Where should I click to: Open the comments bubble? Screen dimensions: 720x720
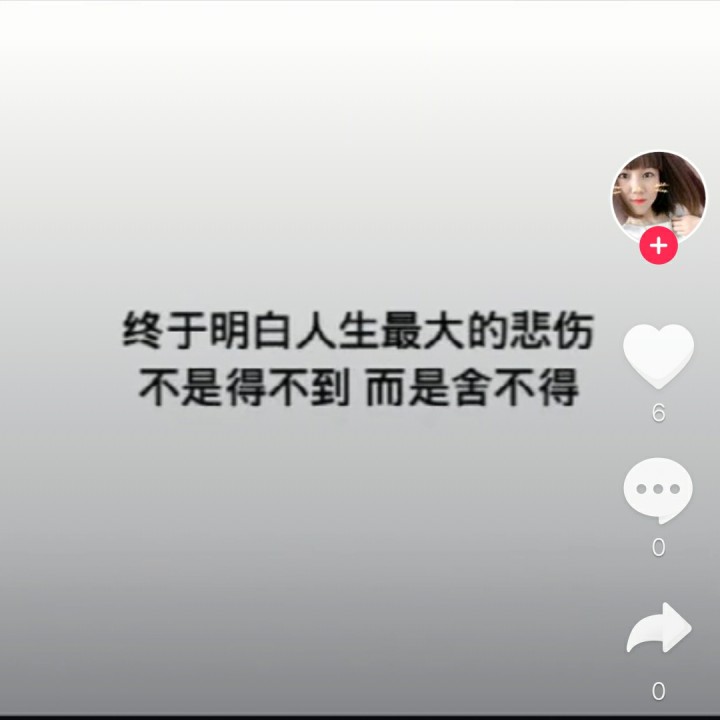pyautogui.click(x=658, y=490)
